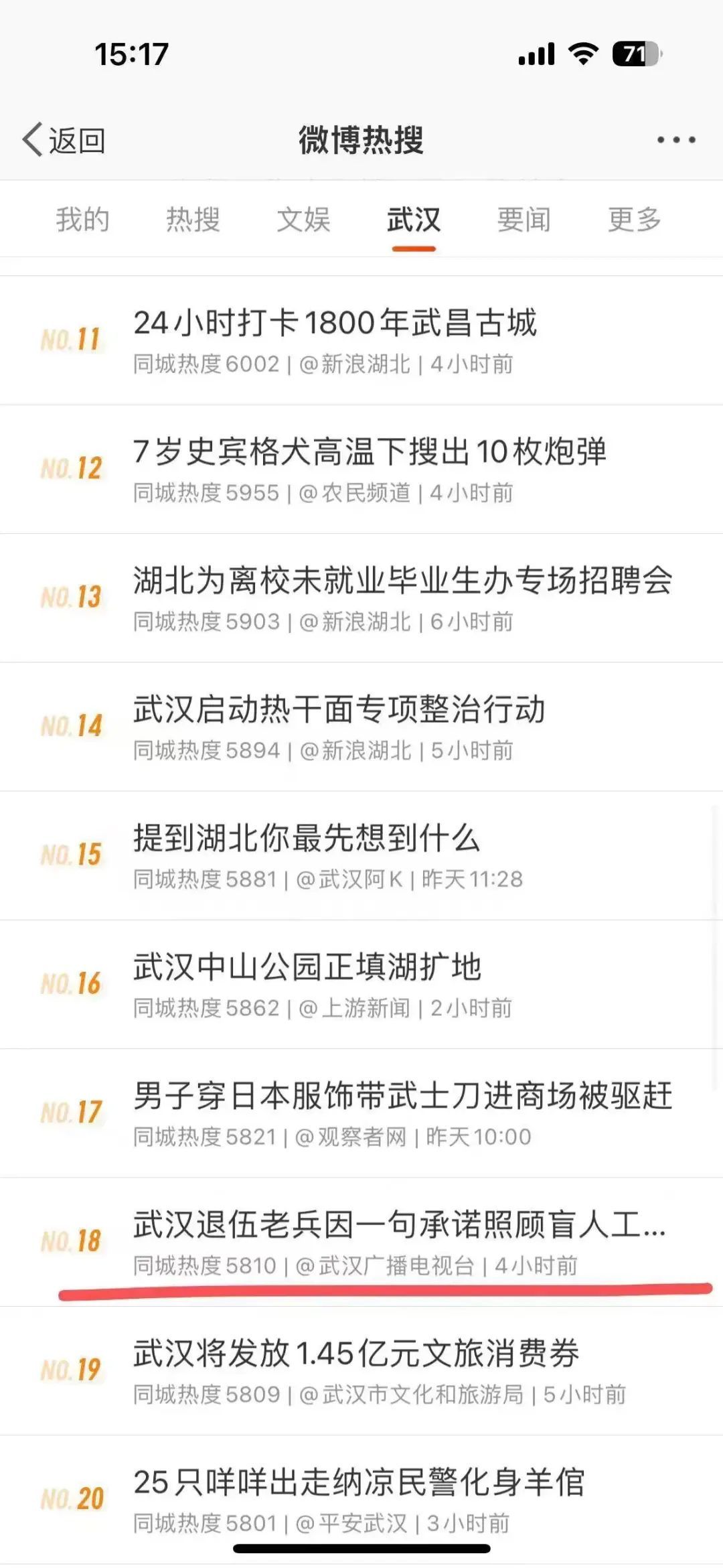Open 武汉中山公园正填湖扩地
This screenshot has height=1568, width=723.
(x=361, y=985)
